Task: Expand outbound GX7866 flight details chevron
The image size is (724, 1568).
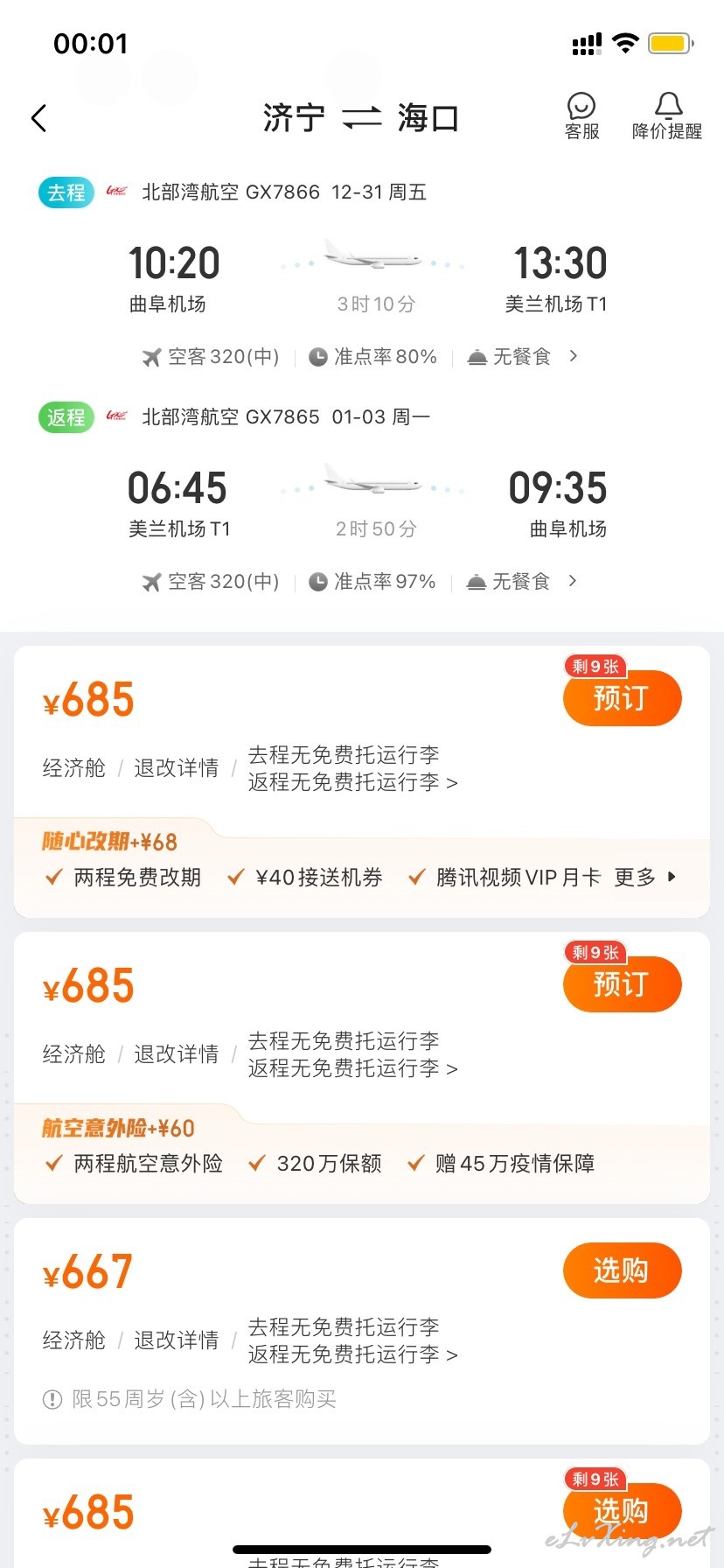Action: pos(573,356)
